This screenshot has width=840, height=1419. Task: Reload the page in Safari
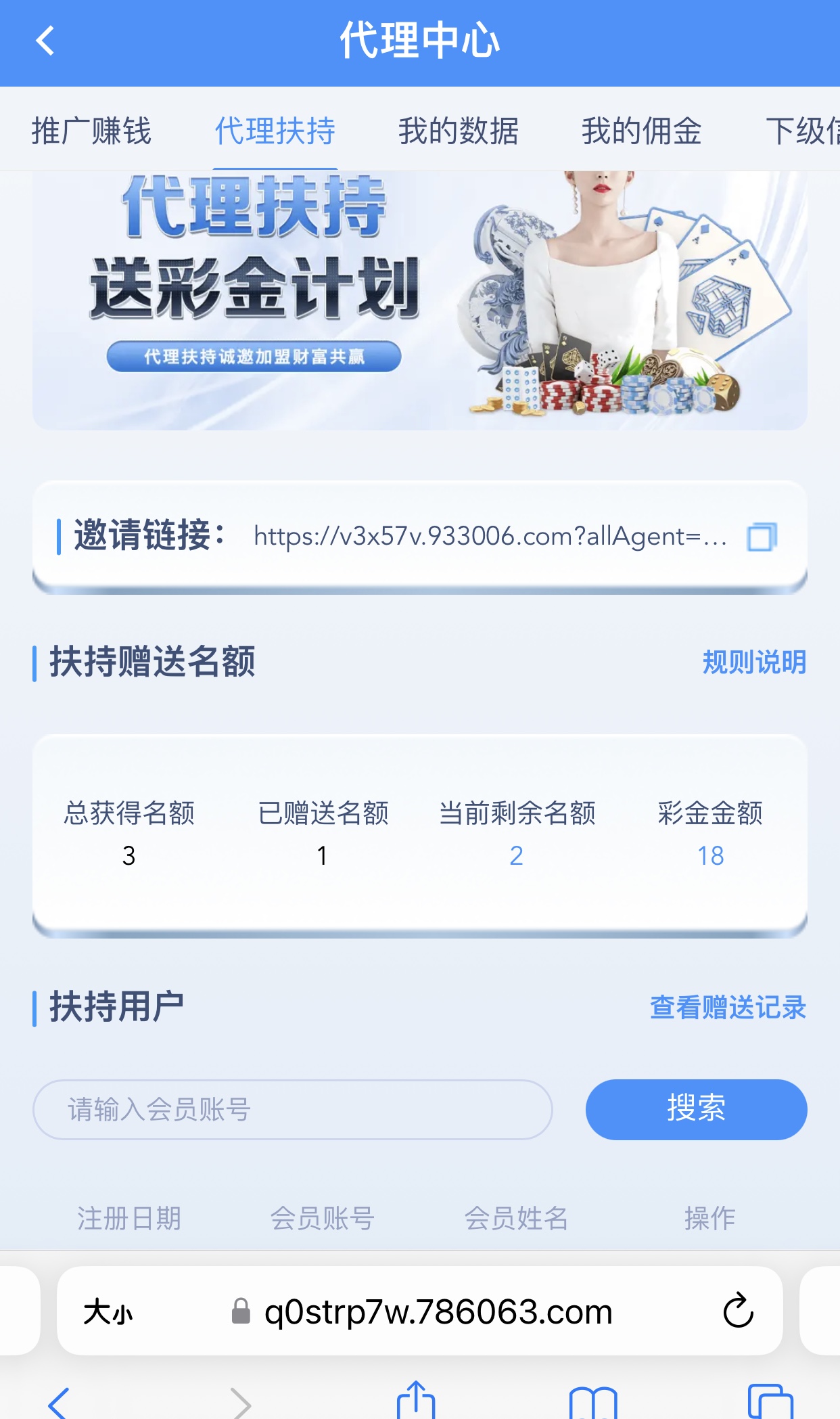pos(738,1311)
